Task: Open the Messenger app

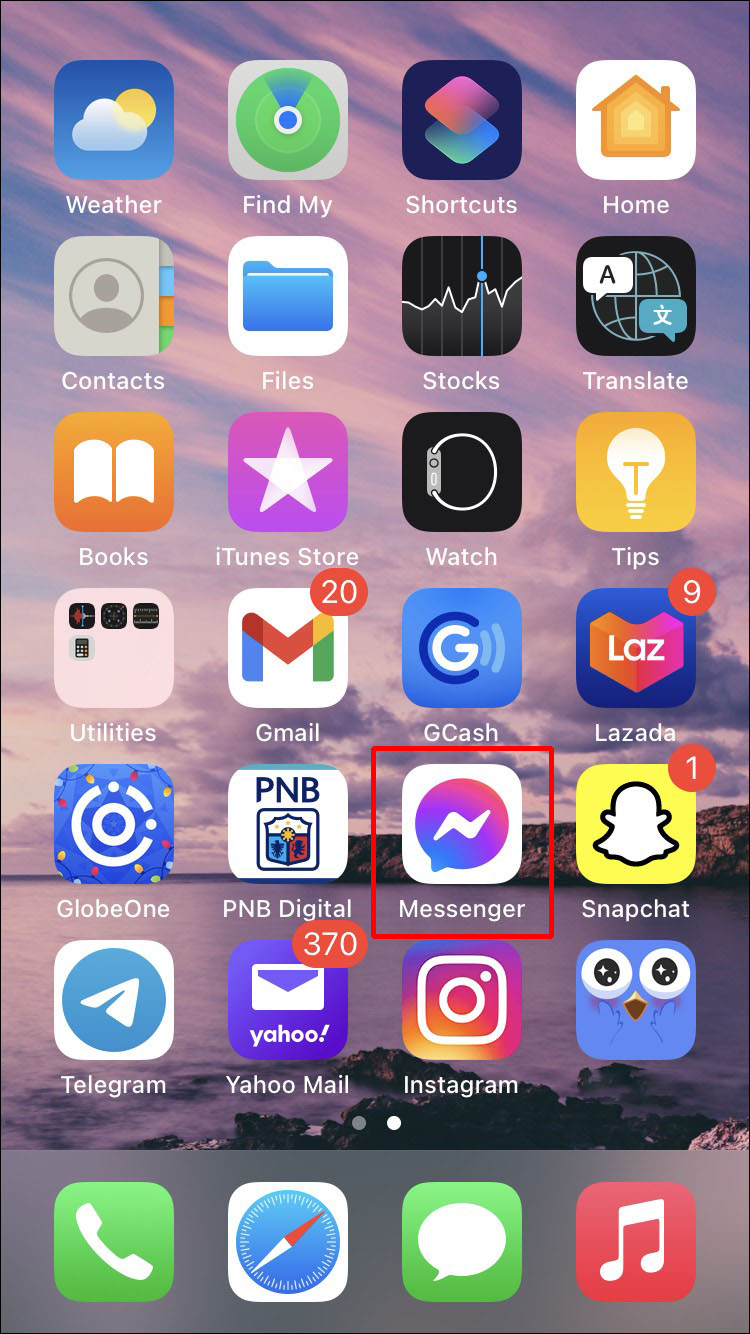Action: pos(461,824)
